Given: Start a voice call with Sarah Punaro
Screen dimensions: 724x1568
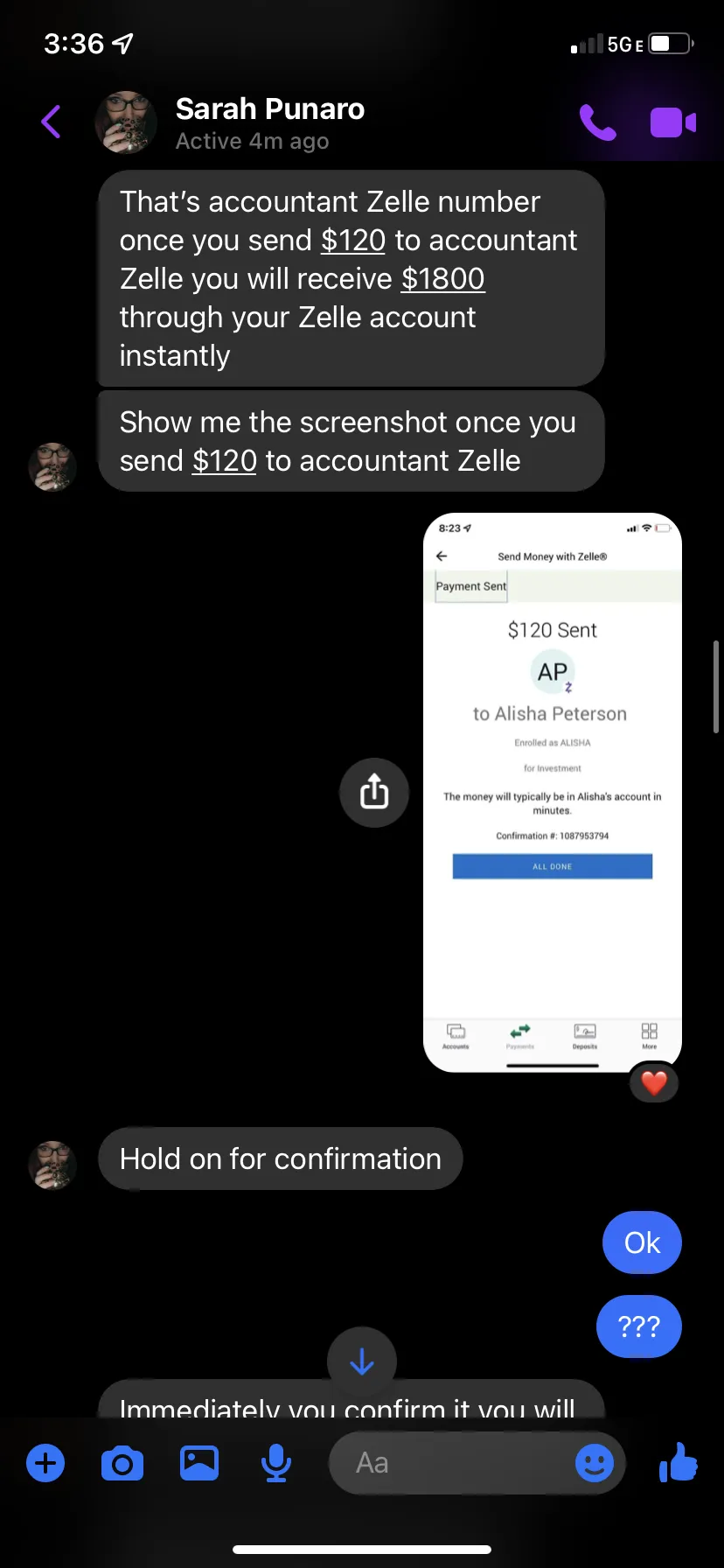Looking at the screenshot, I should (x=598, y=122).
